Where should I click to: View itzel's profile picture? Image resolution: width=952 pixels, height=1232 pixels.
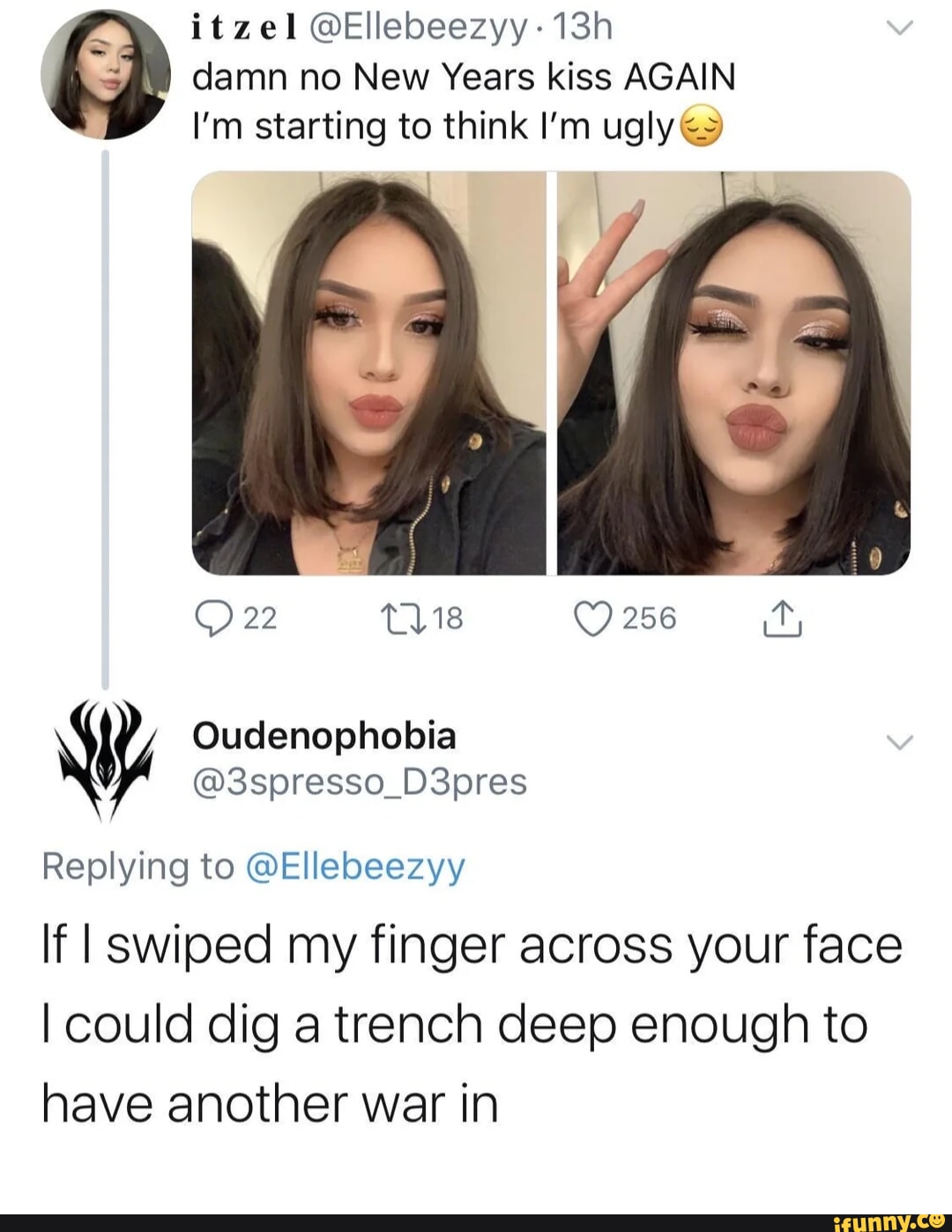click(105, 76)
